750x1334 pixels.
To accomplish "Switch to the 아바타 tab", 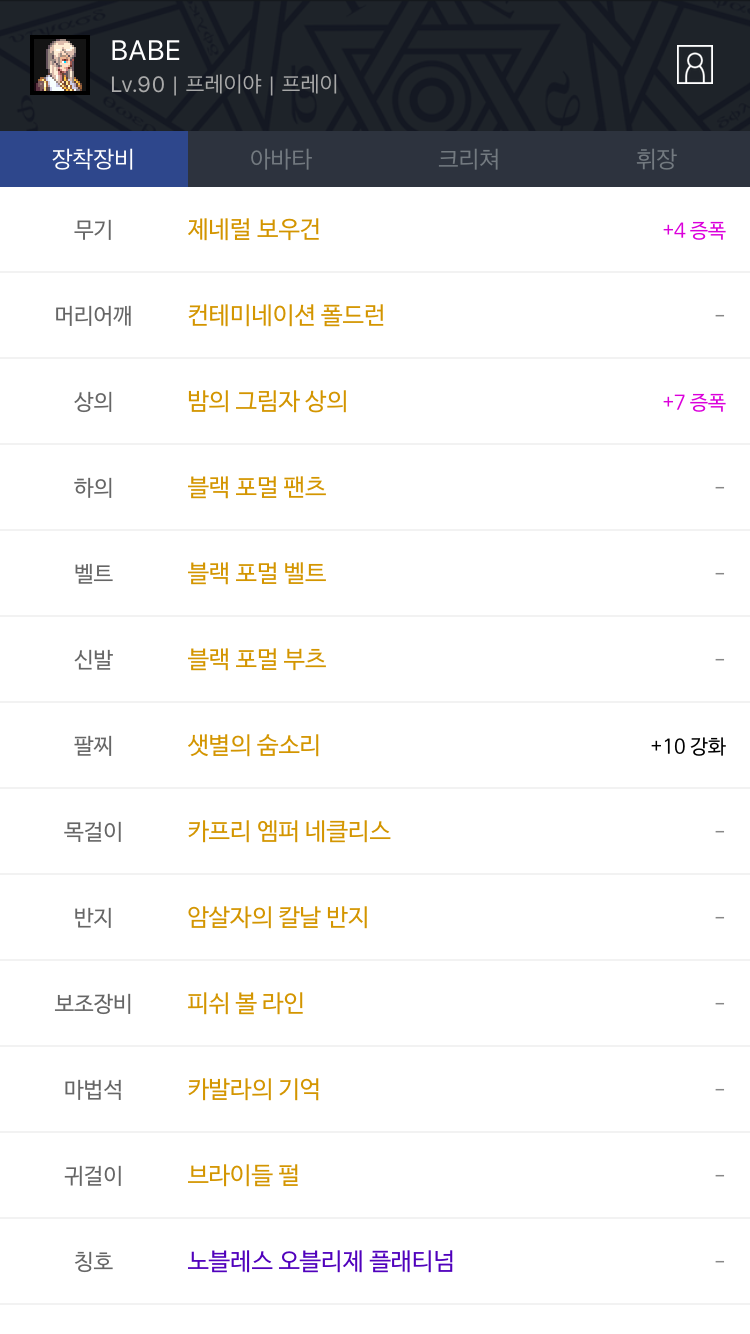I will [x=281, y=159].
